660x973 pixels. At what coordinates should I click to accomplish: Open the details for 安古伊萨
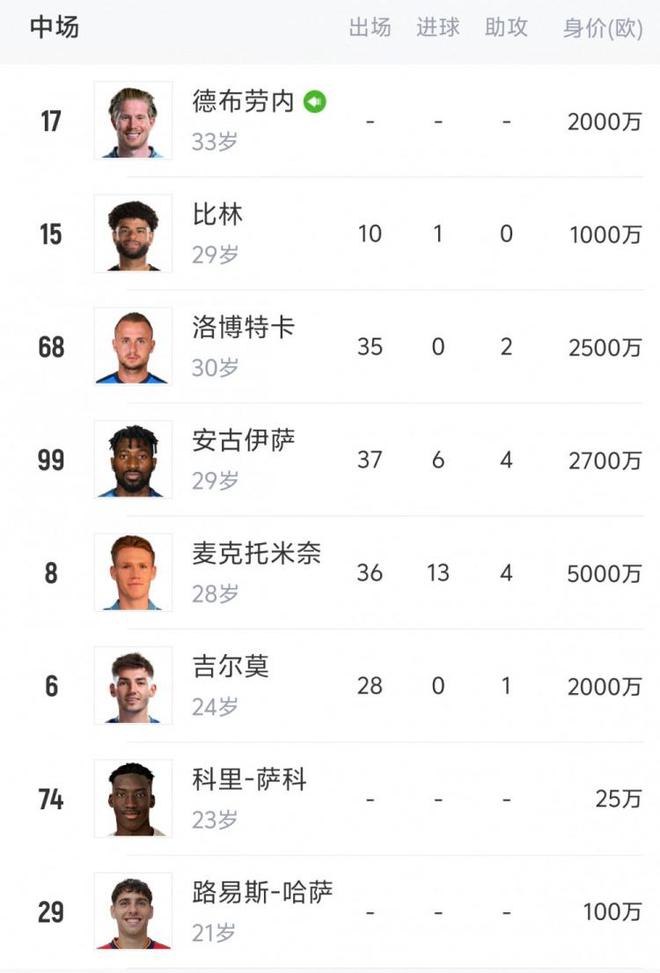coord(243,441)
